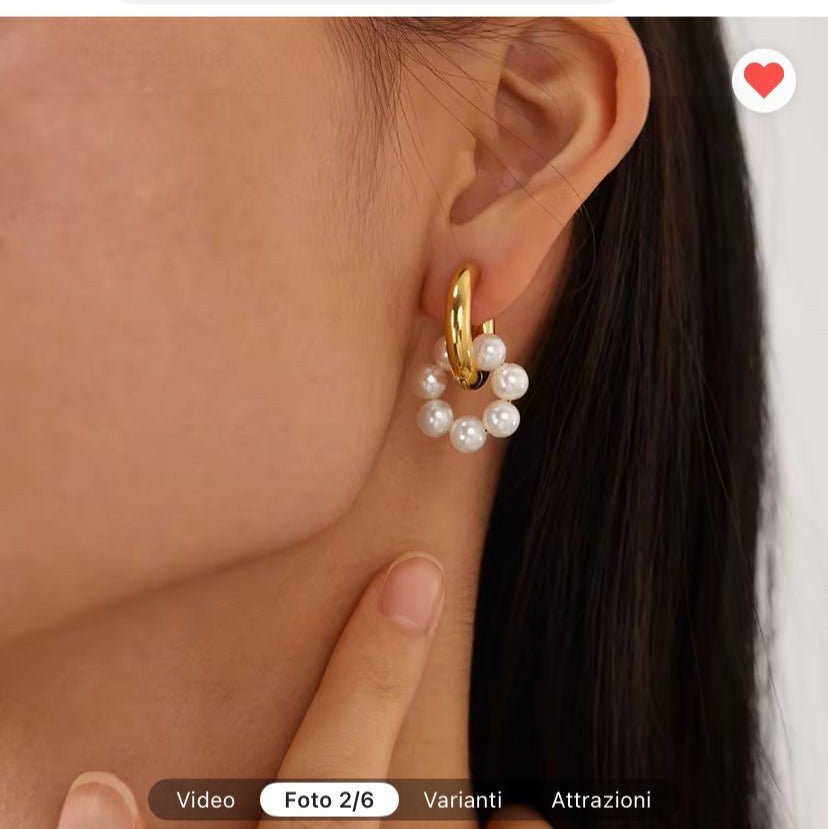
Task: Select the Foto 2/6 tab
Action: click(x=329, y=800)
